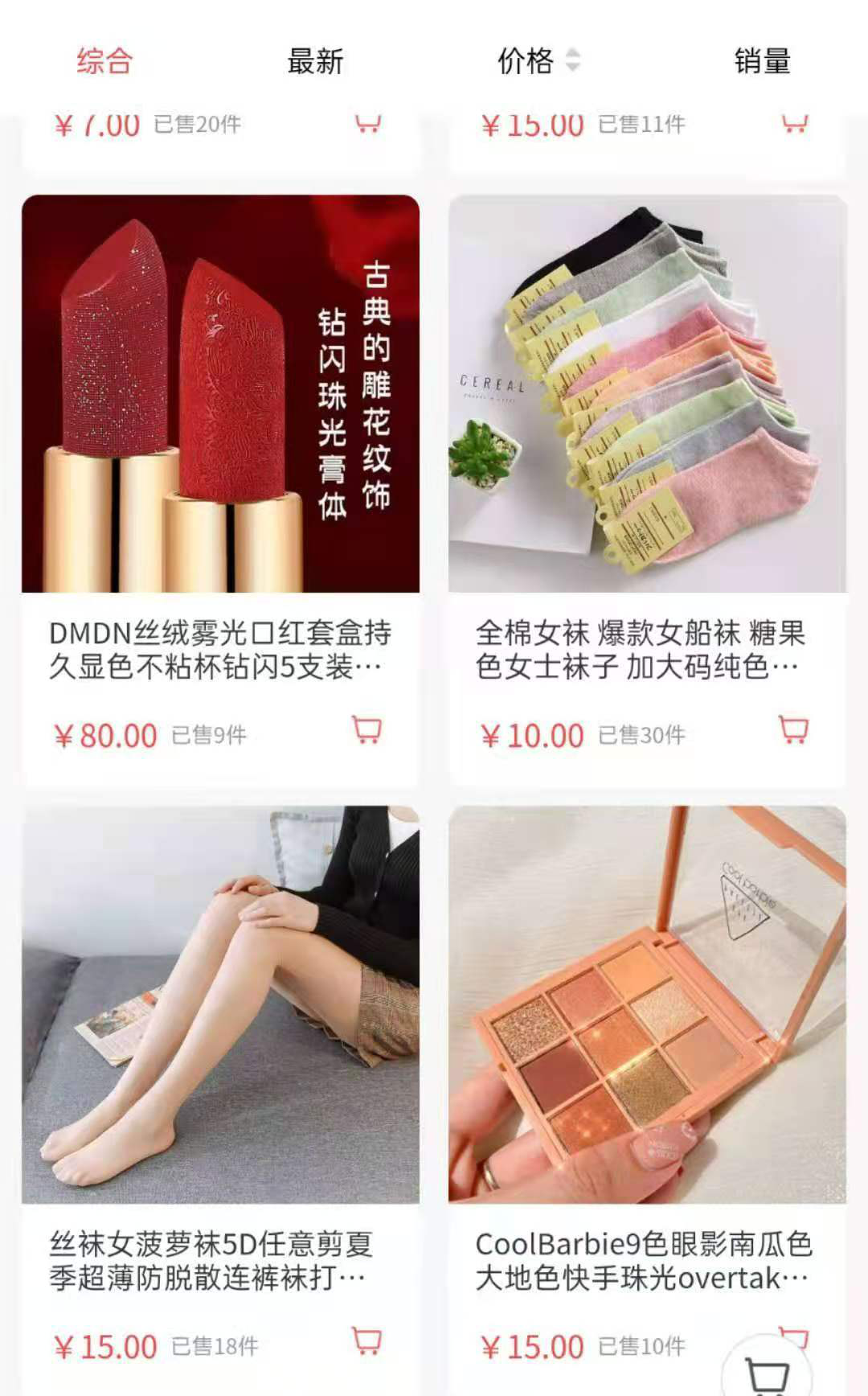Sort products by 销量
The width and height of the screenshot is (868, 1396).
pos(762,61)
